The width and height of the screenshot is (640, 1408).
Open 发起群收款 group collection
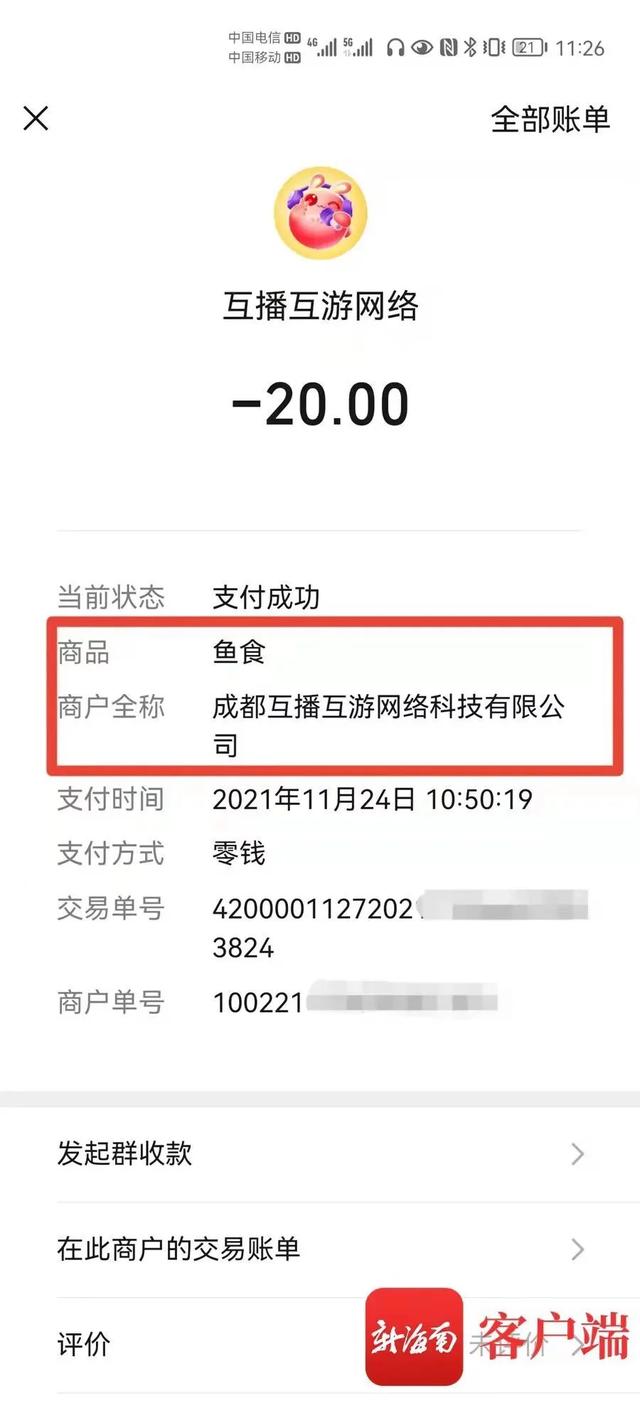(x=320, y=1154)
